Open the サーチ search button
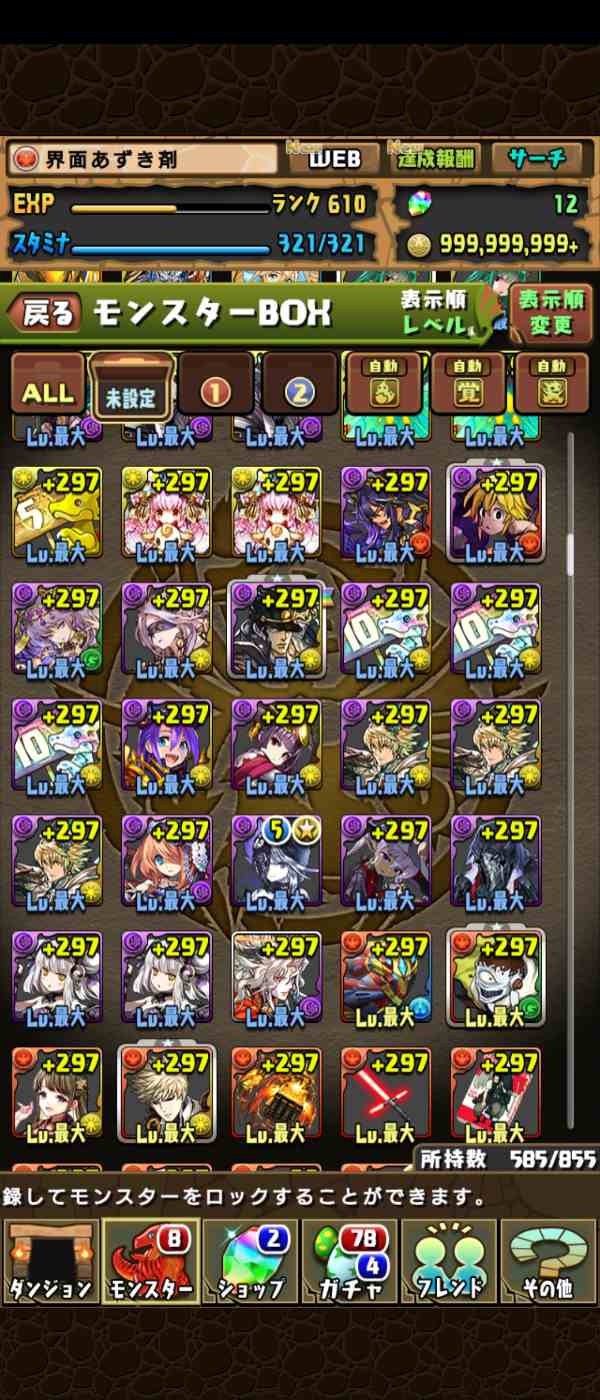 pos(536,158)
